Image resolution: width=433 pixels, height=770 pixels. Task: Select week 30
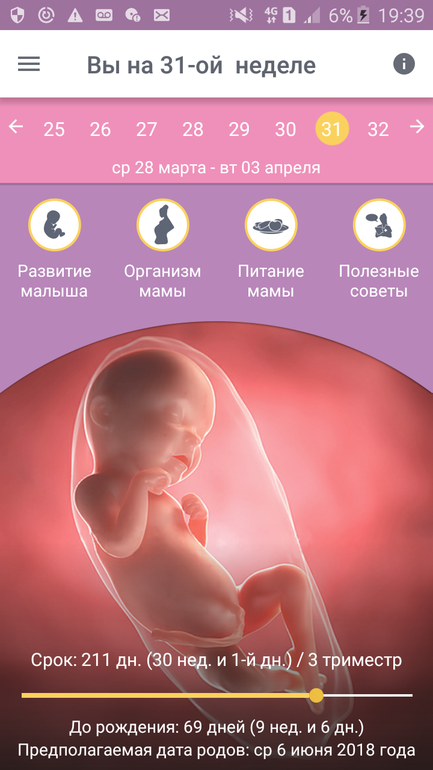[x=285, y=129]
